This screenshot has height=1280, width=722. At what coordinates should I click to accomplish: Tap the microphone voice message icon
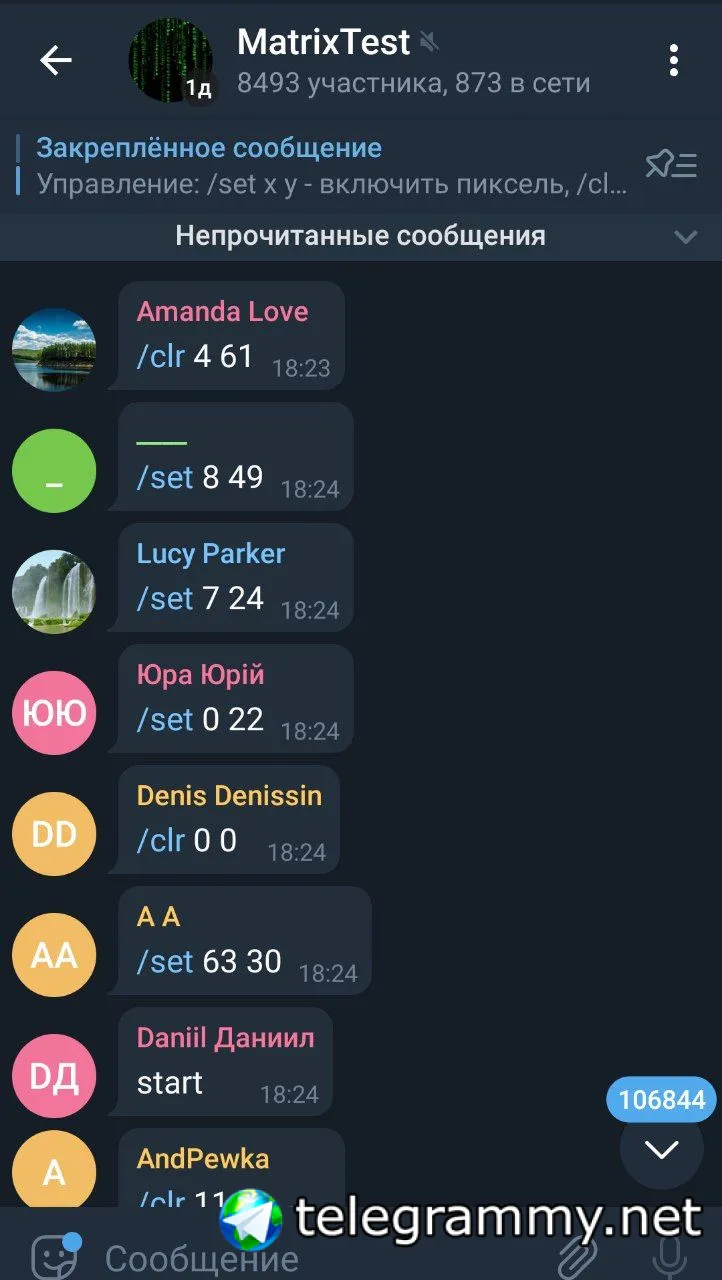tap(668, 1256)
